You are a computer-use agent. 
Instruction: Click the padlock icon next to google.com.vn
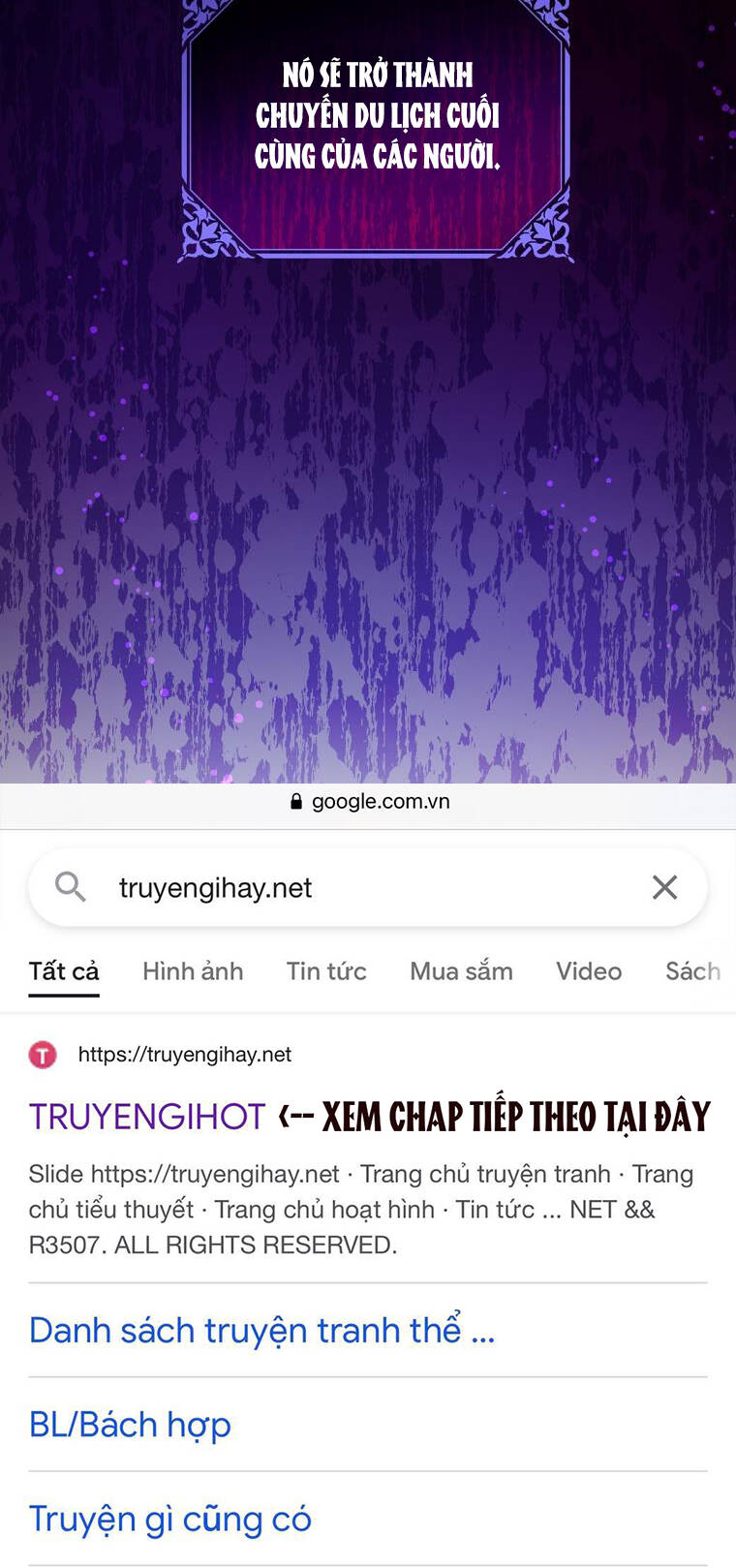(x=295, y=801)
